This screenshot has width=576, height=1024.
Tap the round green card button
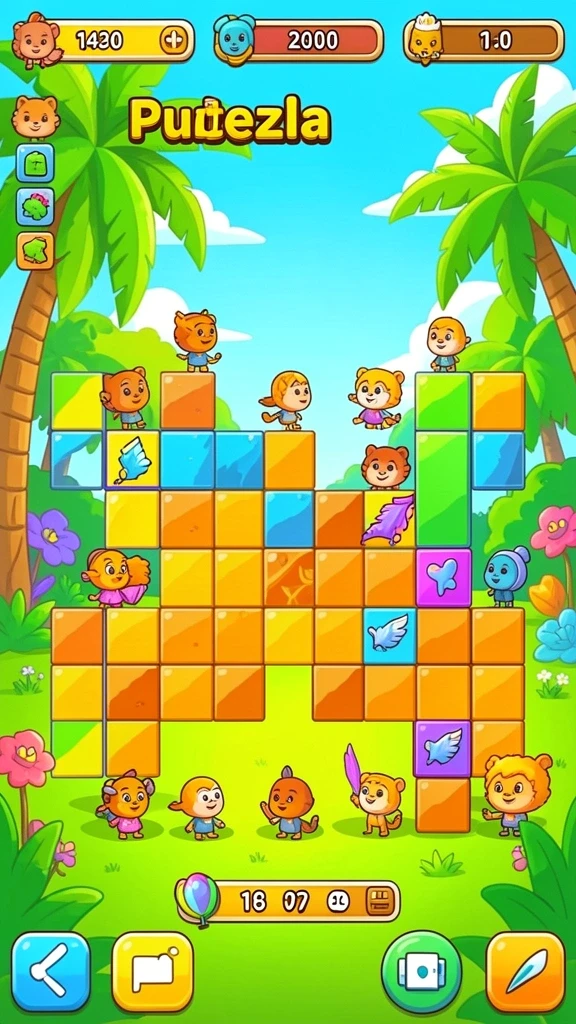421,971
